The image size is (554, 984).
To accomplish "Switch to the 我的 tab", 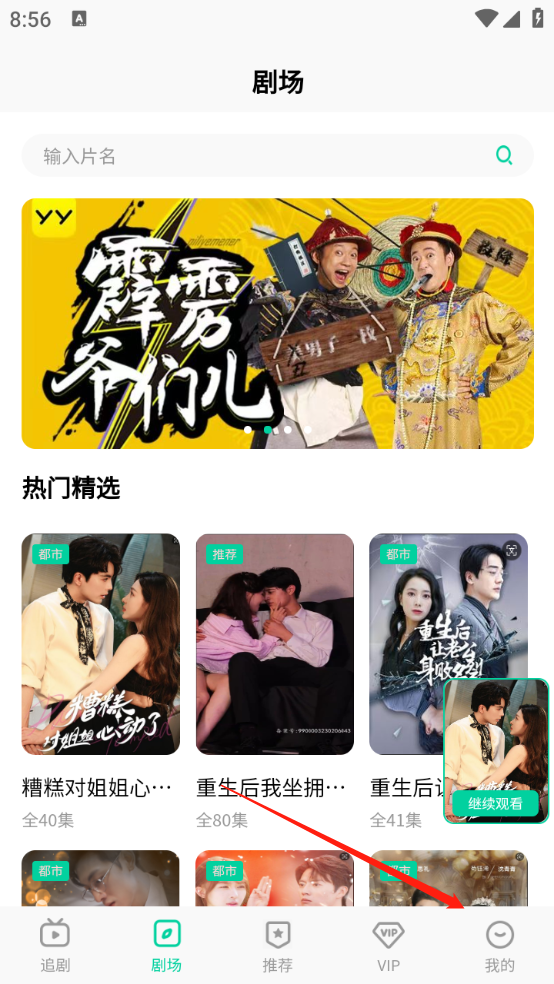I will tap(499, 946).
